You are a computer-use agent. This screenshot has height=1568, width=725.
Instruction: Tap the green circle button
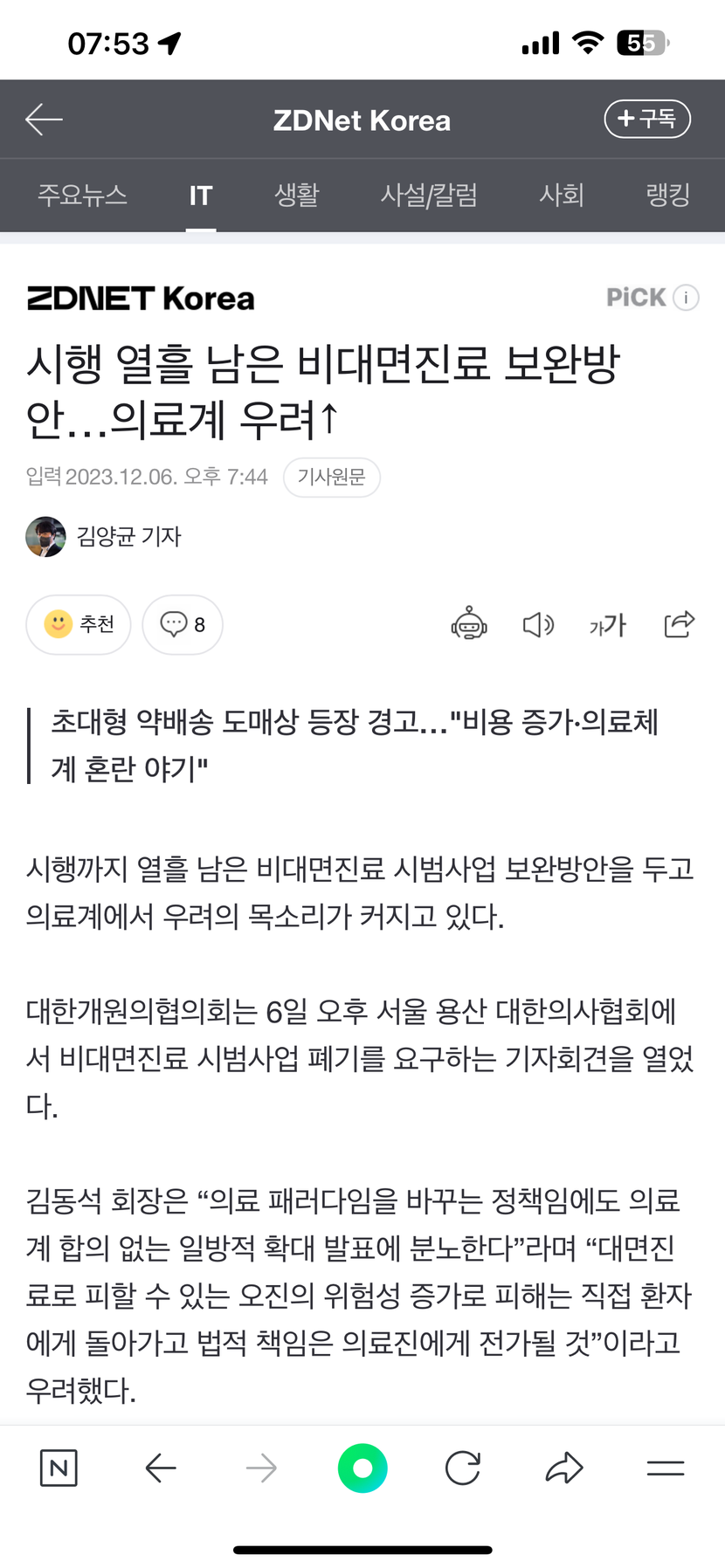[x=362, y=1468]
